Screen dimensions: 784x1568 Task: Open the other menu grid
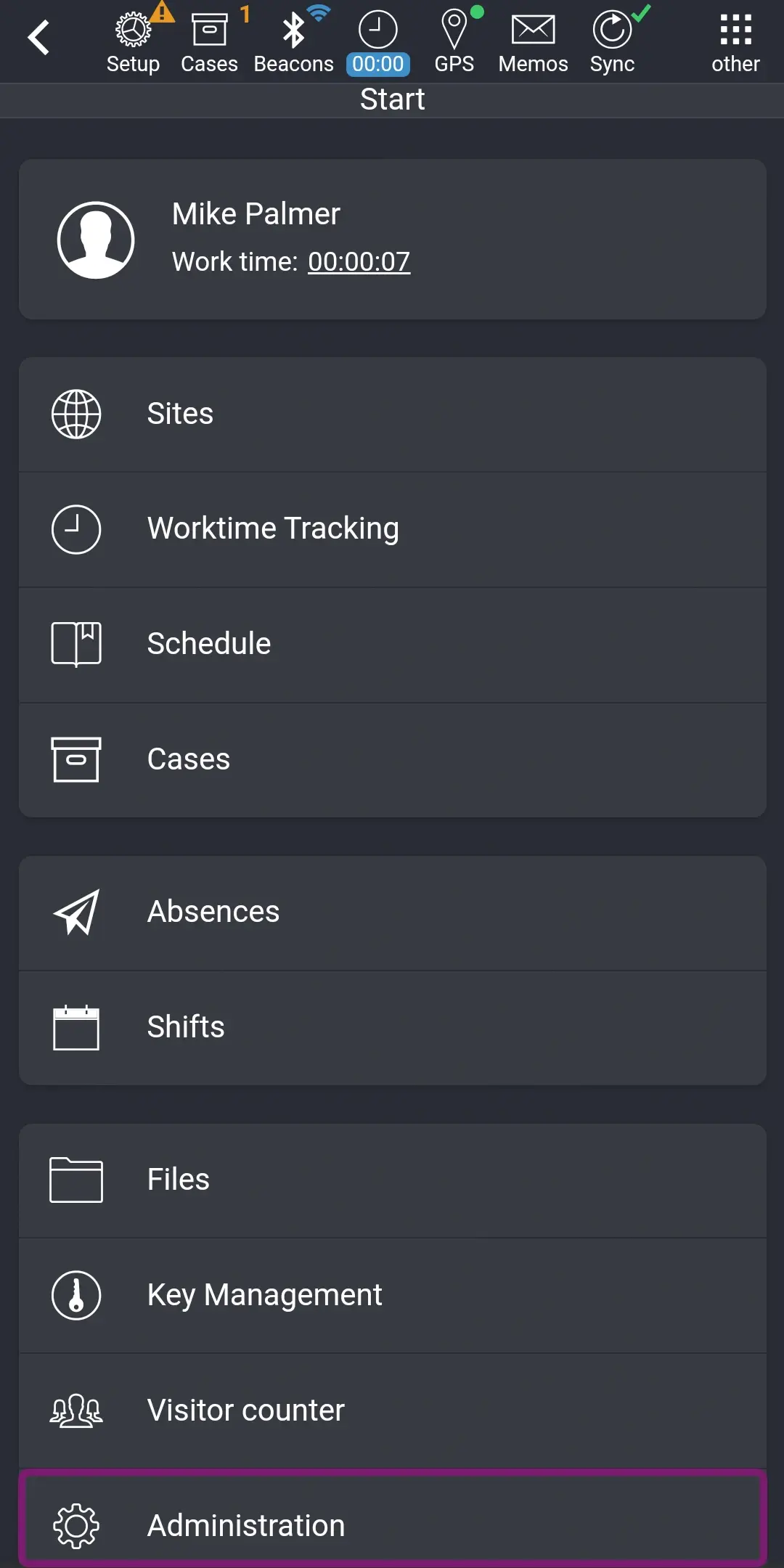coord(735,42)
